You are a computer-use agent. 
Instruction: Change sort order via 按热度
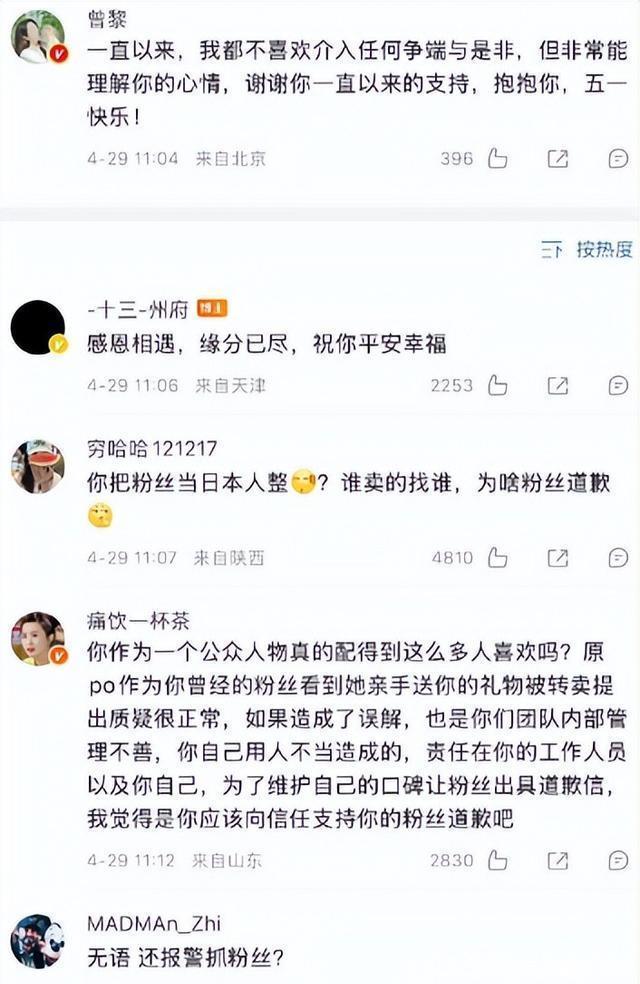coord(587,250)
